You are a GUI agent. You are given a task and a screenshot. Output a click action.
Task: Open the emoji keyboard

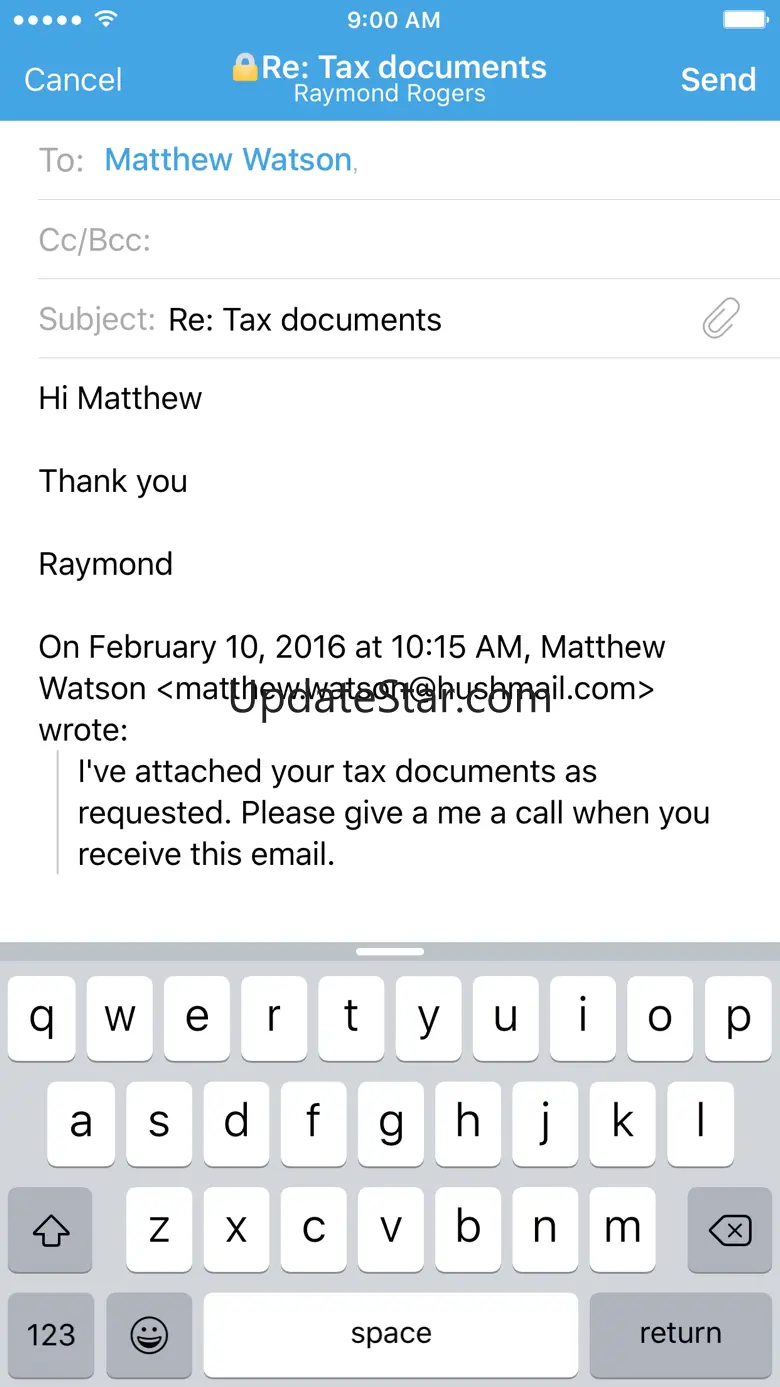149,1334
